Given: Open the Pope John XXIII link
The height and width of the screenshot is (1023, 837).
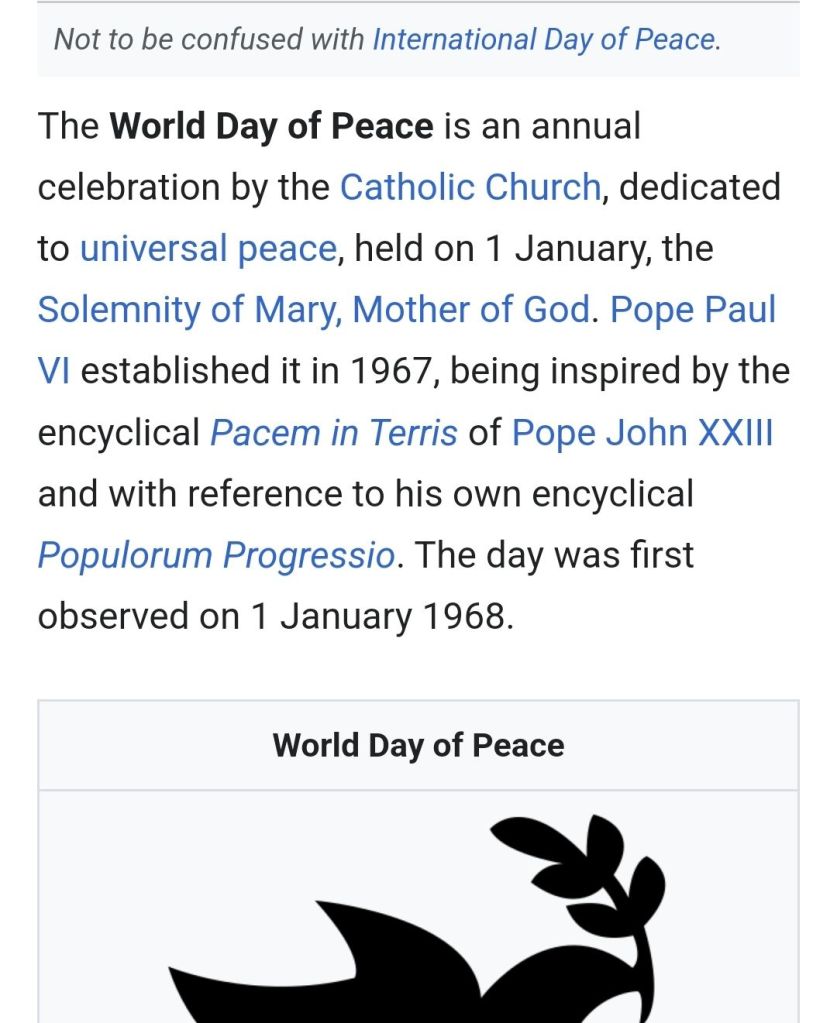Looking at the screenshot, I should pyautogui.click(x=642, y=433).
